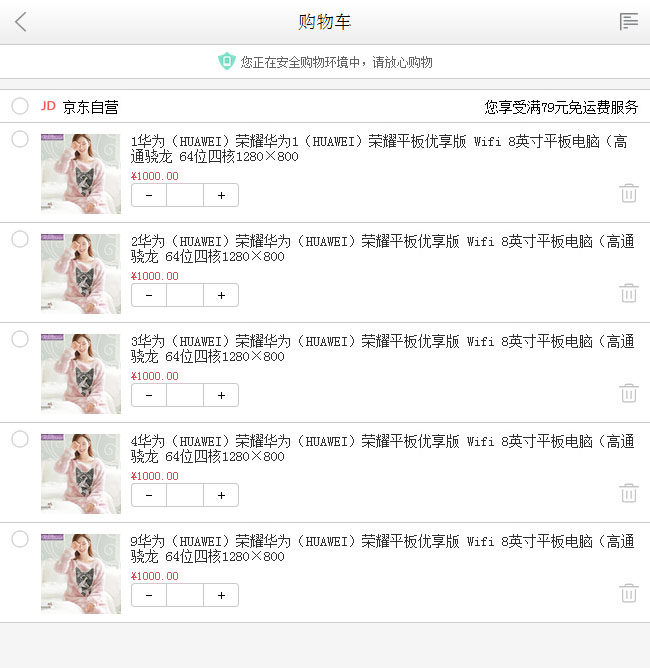The height and width of the screenshot is (668, 650).
Task: Go back from the 购物车 page
Action: click(21, 22)
